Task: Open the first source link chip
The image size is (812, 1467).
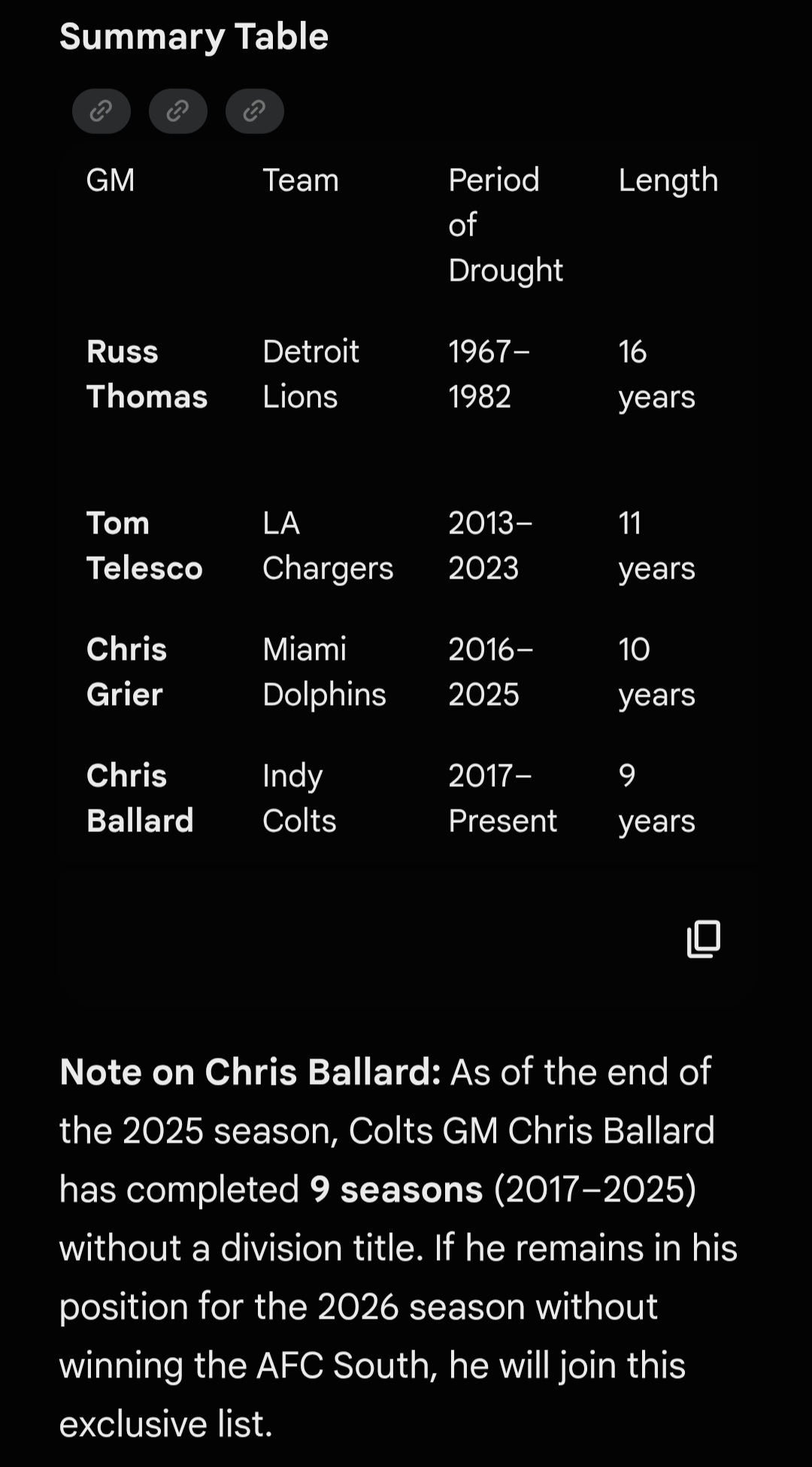Action: [x=101, y=111]
